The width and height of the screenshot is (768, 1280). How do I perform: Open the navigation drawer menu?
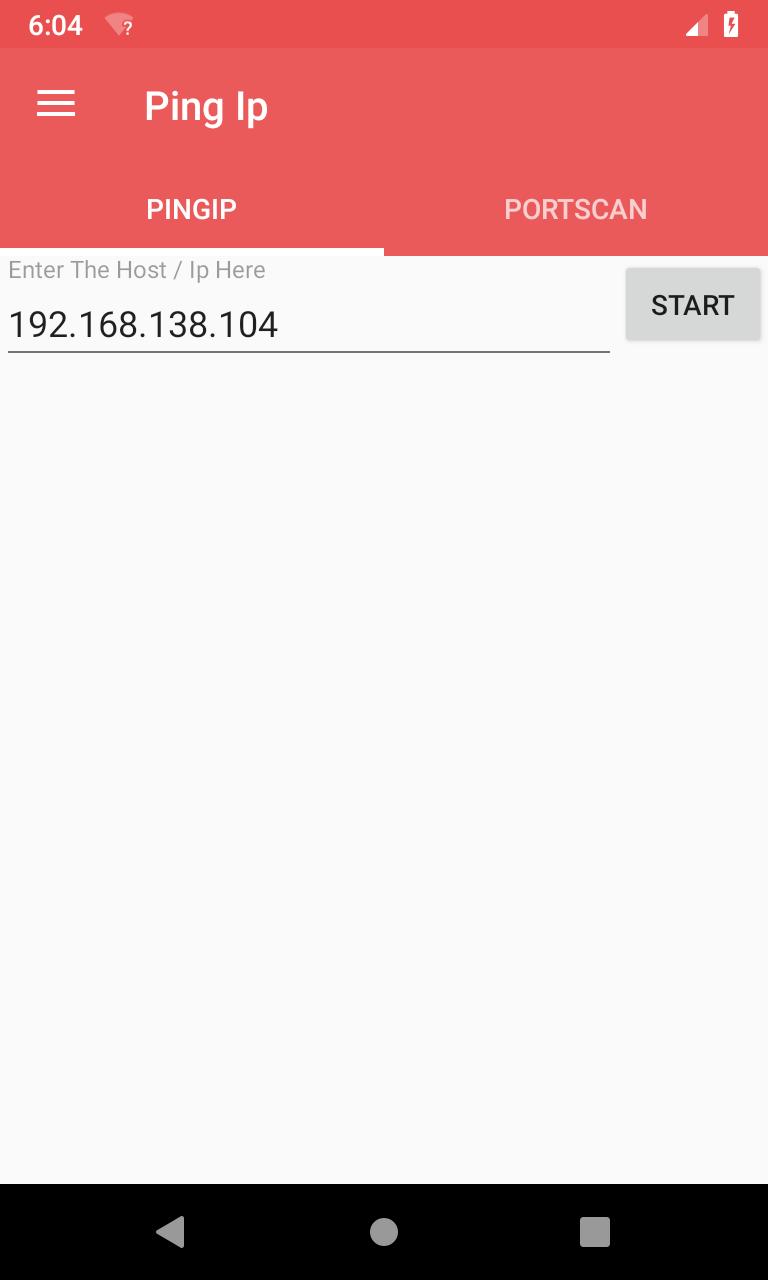[x=56, y=104]
